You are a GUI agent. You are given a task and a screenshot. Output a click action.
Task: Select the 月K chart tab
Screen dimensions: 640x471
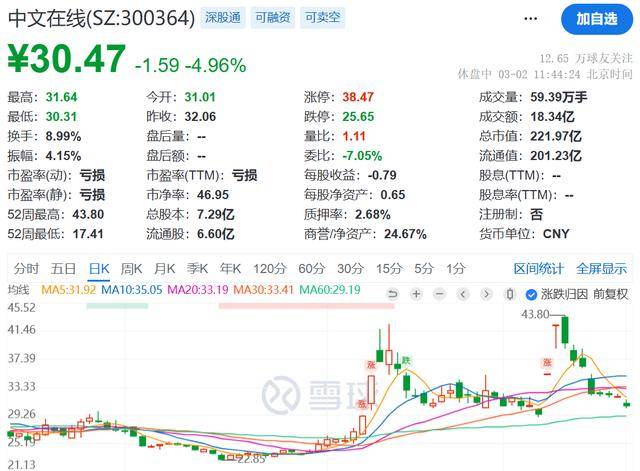tap(165, 268)
